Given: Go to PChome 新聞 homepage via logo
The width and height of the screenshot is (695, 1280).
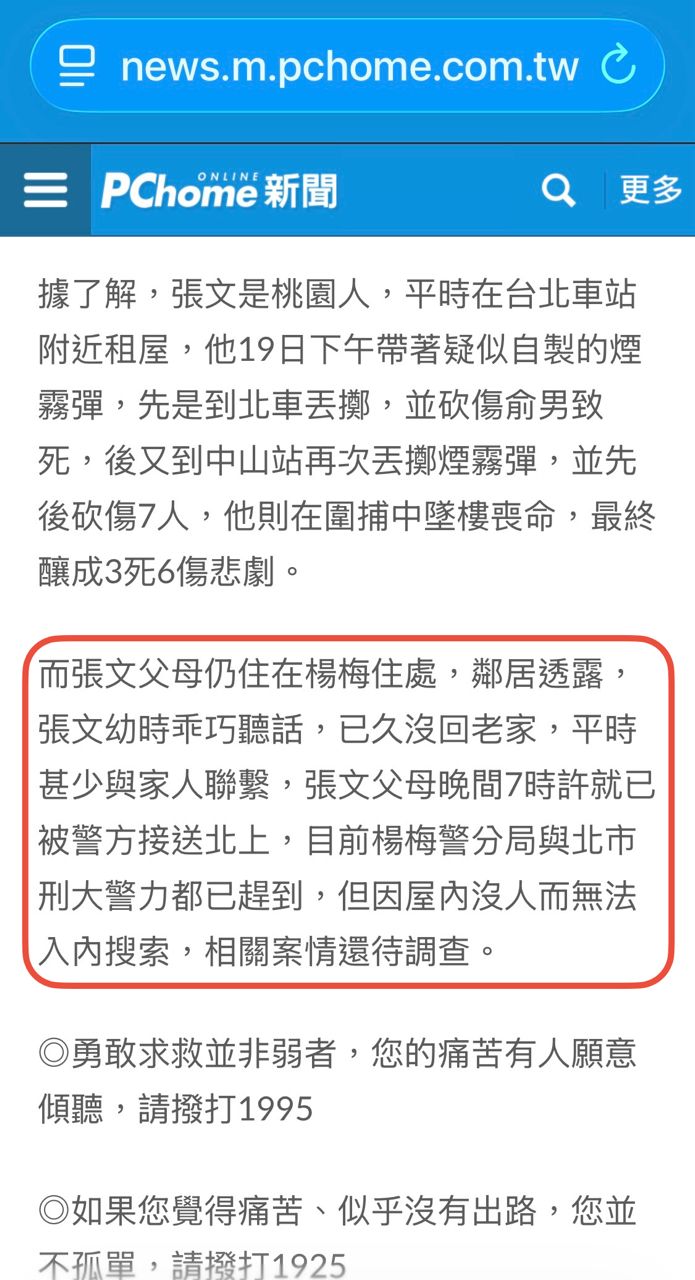Looking at the screenshot, I should pos(219,190).
